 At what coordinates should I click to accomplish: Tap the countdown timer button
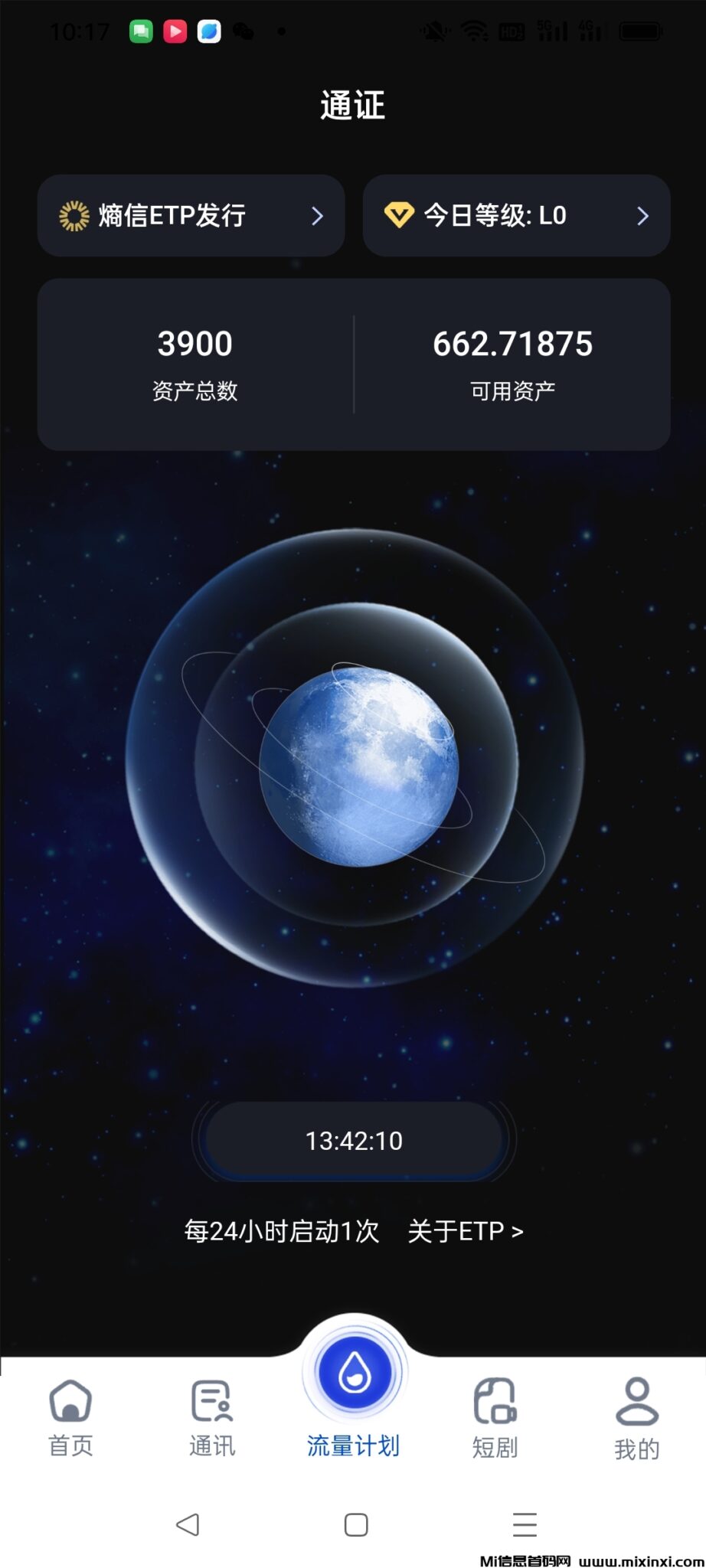[x=354, y=1141]
